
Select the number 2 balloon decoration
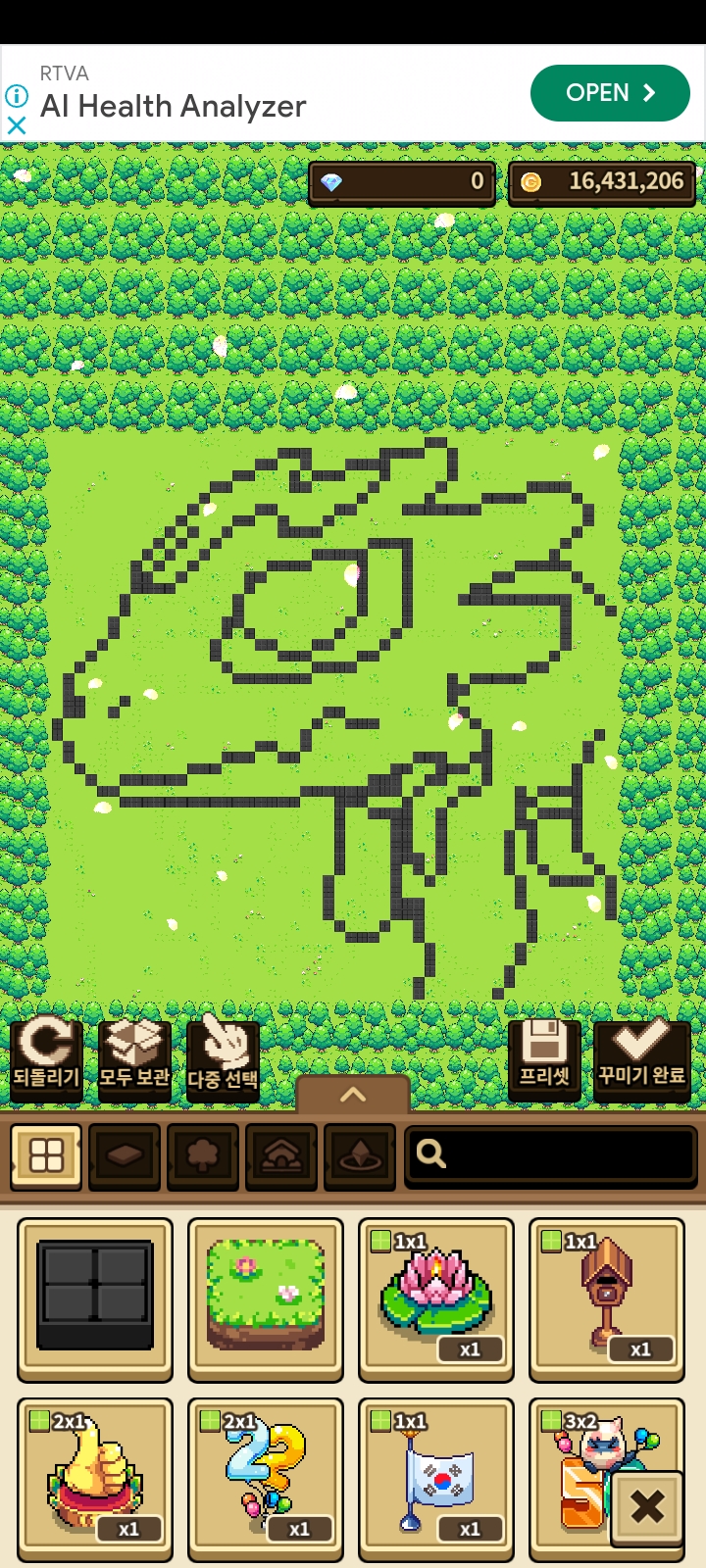coord(266,1478)
